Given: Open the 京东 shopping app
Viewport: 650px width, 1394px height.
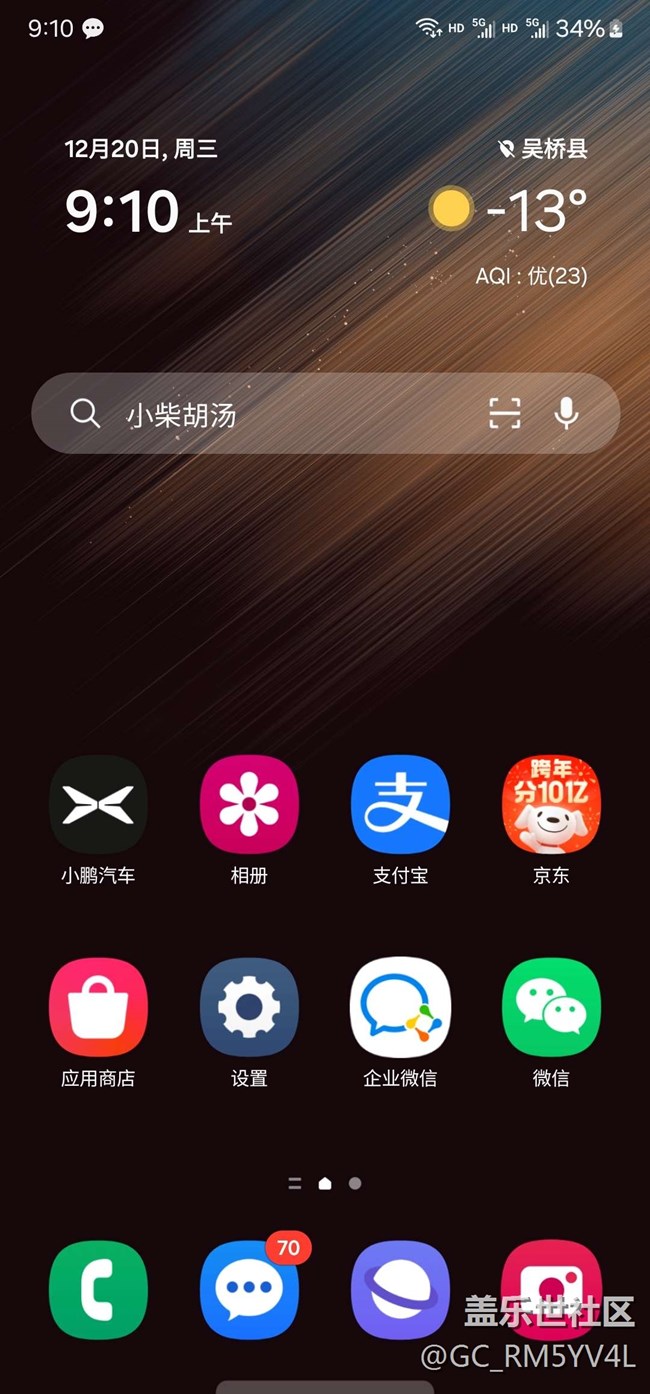Looking at the screenshot, I should [551, 805].
